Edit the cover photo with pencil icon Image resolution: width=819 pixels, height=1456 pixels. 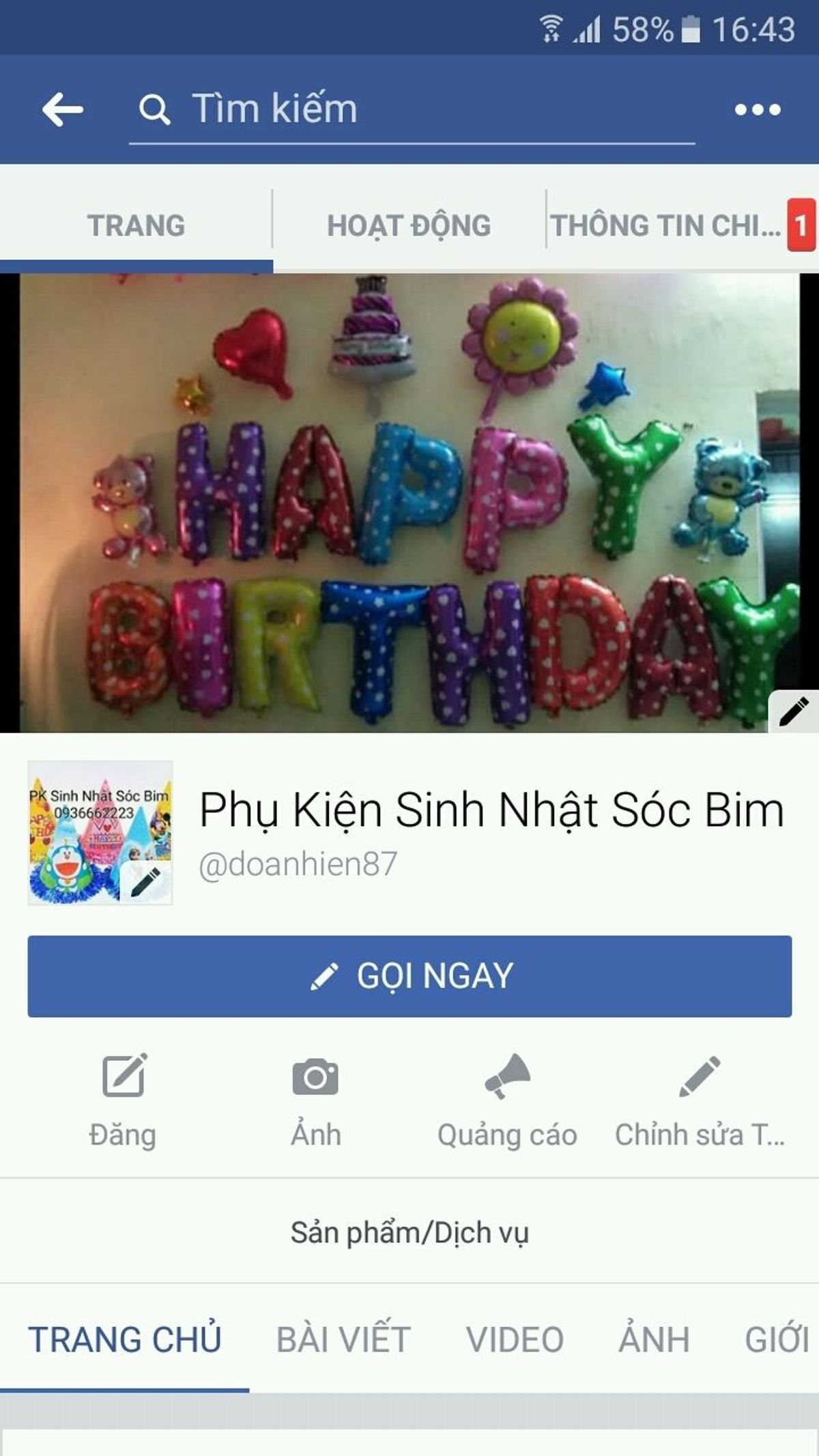coord(793,711)
